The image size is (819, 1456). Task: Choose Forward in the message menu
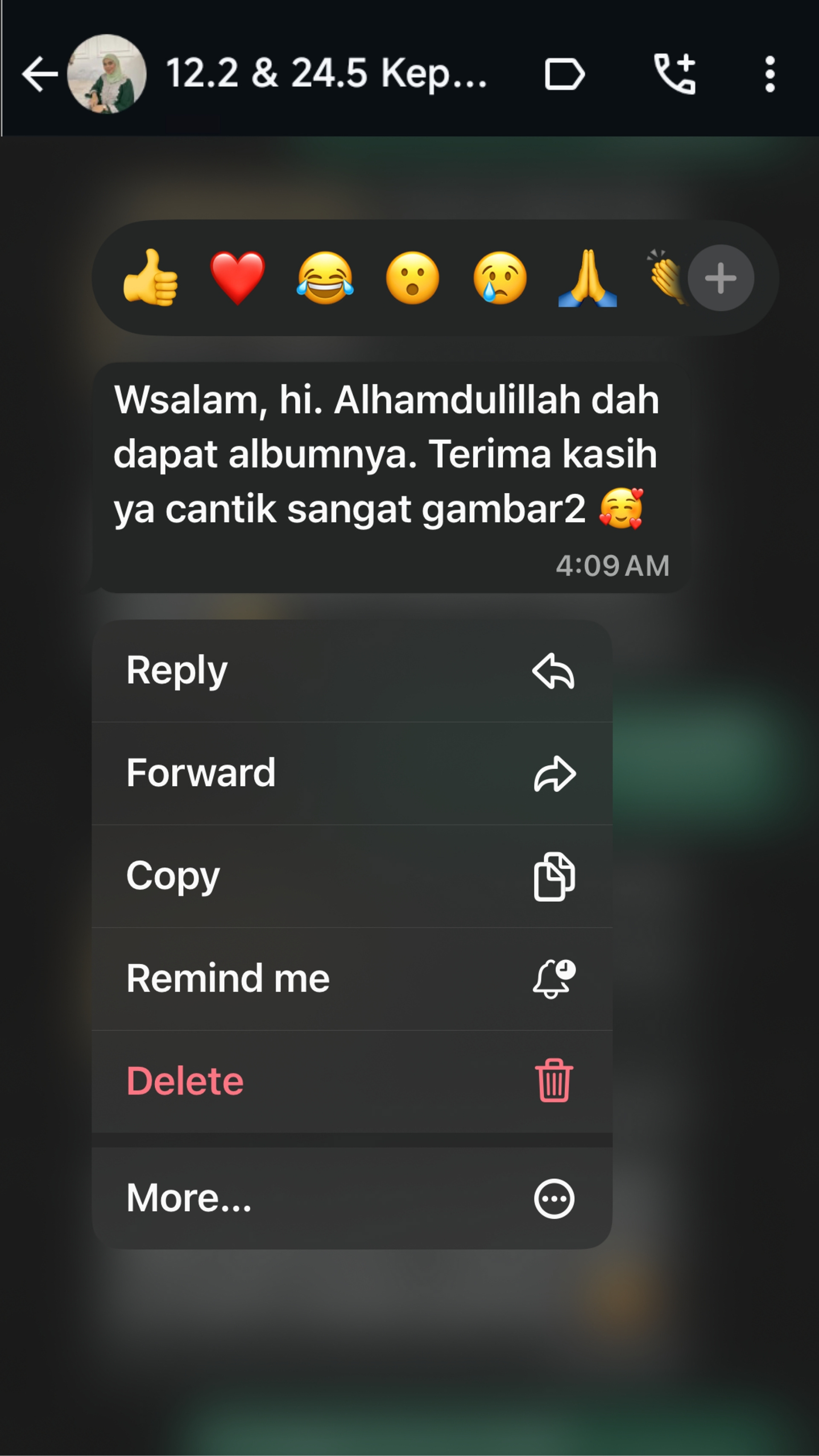tap(351, 773)
